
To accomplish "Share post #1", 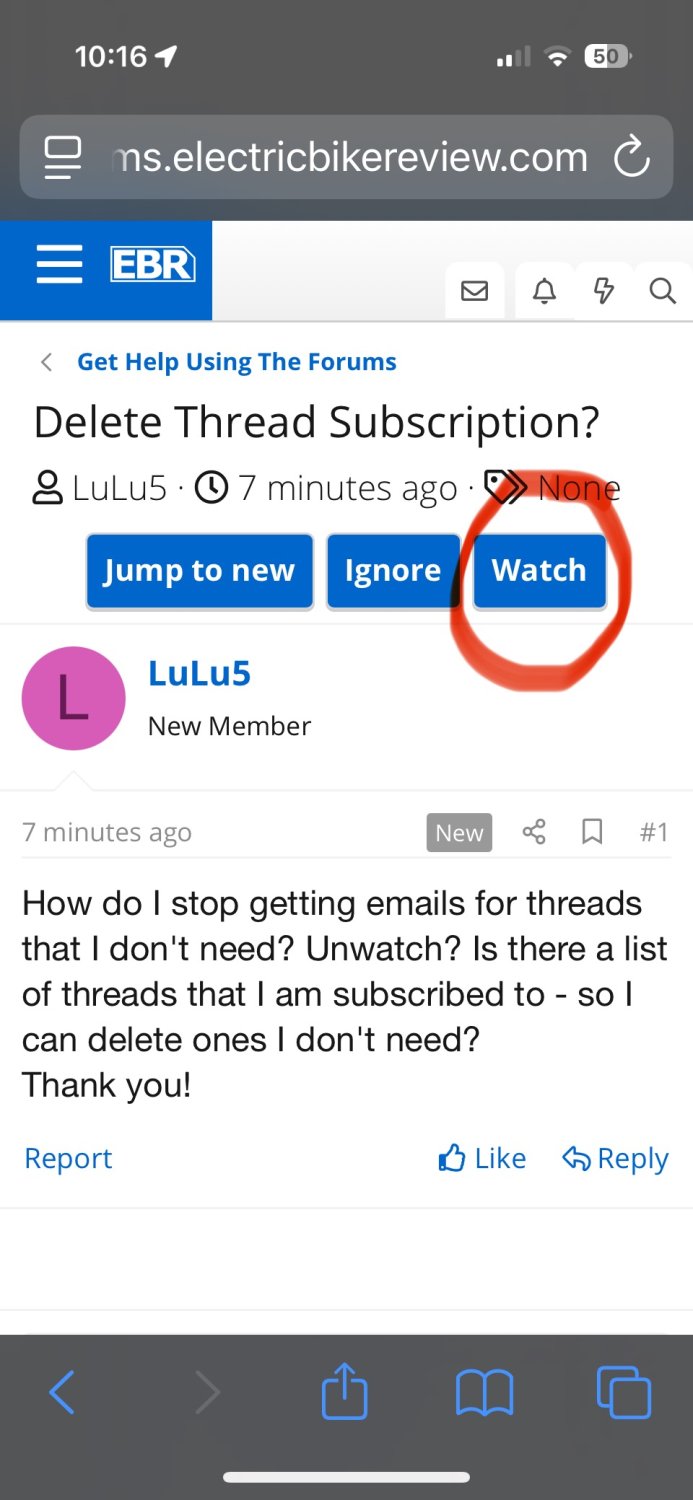I will coord(534,832).
